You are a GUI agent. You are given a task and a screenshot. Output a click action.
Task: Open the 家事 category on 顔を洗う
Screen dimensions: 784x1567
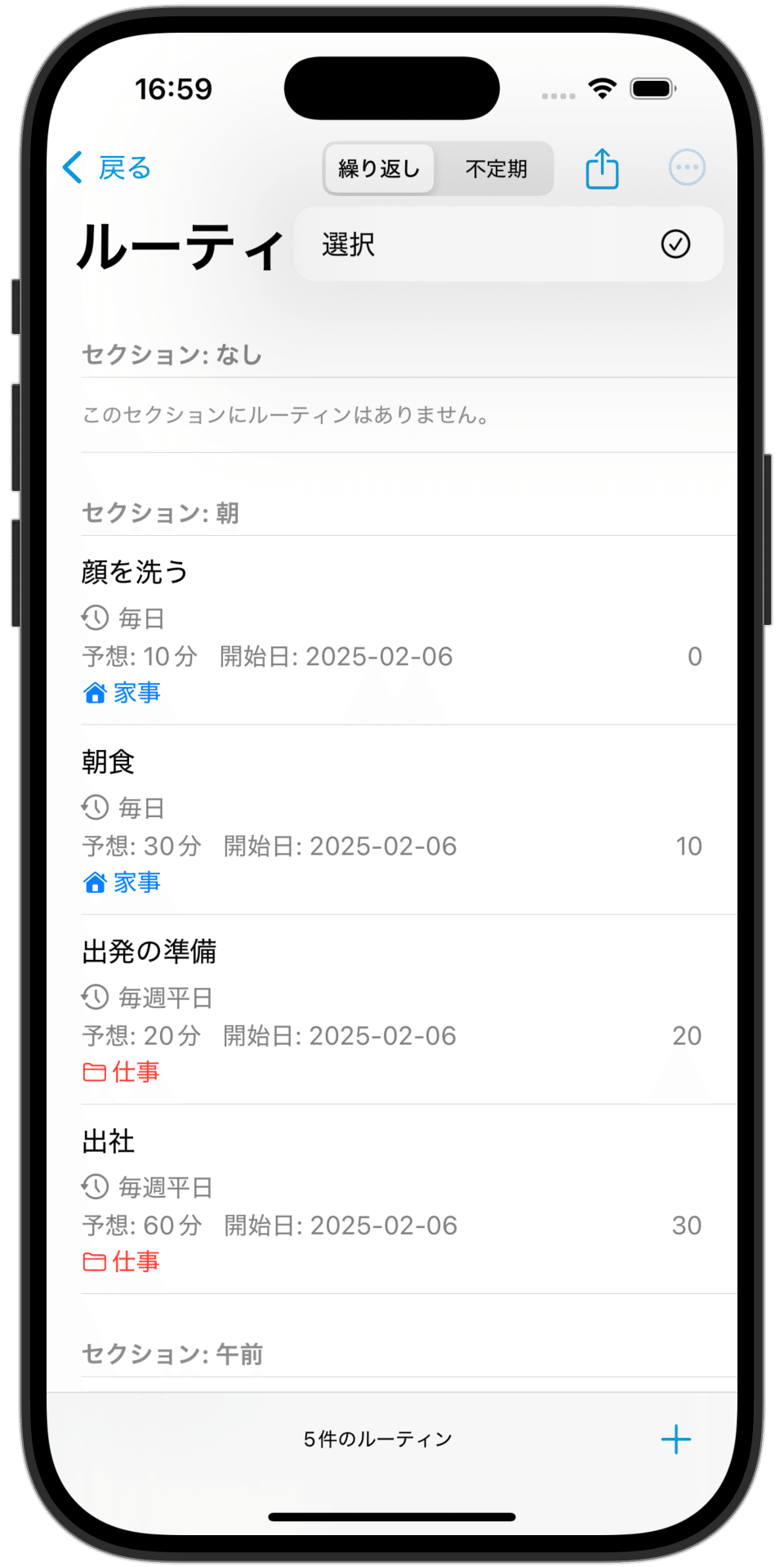tap(136, 693)
